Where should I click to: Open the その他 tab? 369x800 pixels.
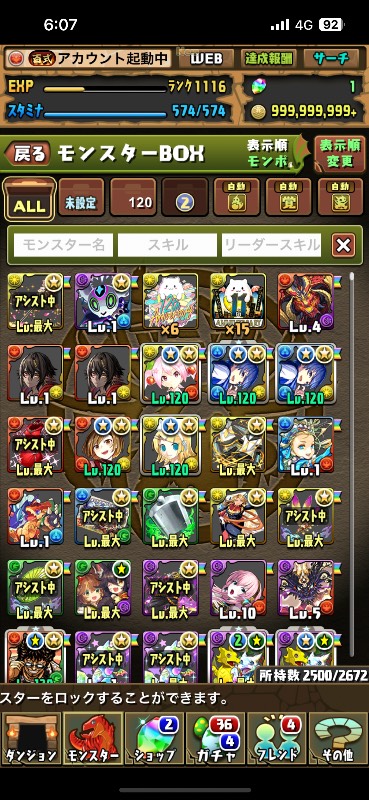coord(338,738)
